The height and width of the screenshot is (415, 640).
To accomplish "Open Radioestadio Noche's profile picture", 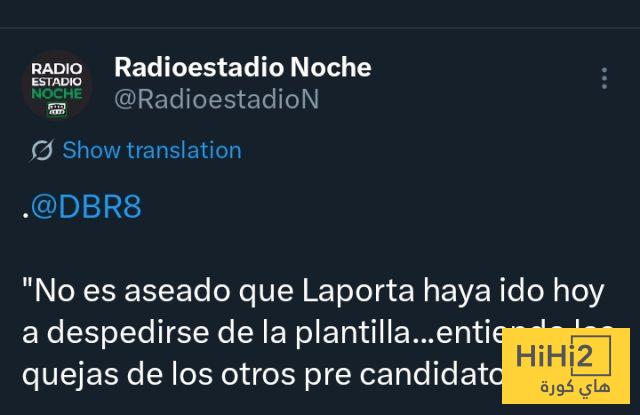I will pyautogui.click(x=57, y=84).
